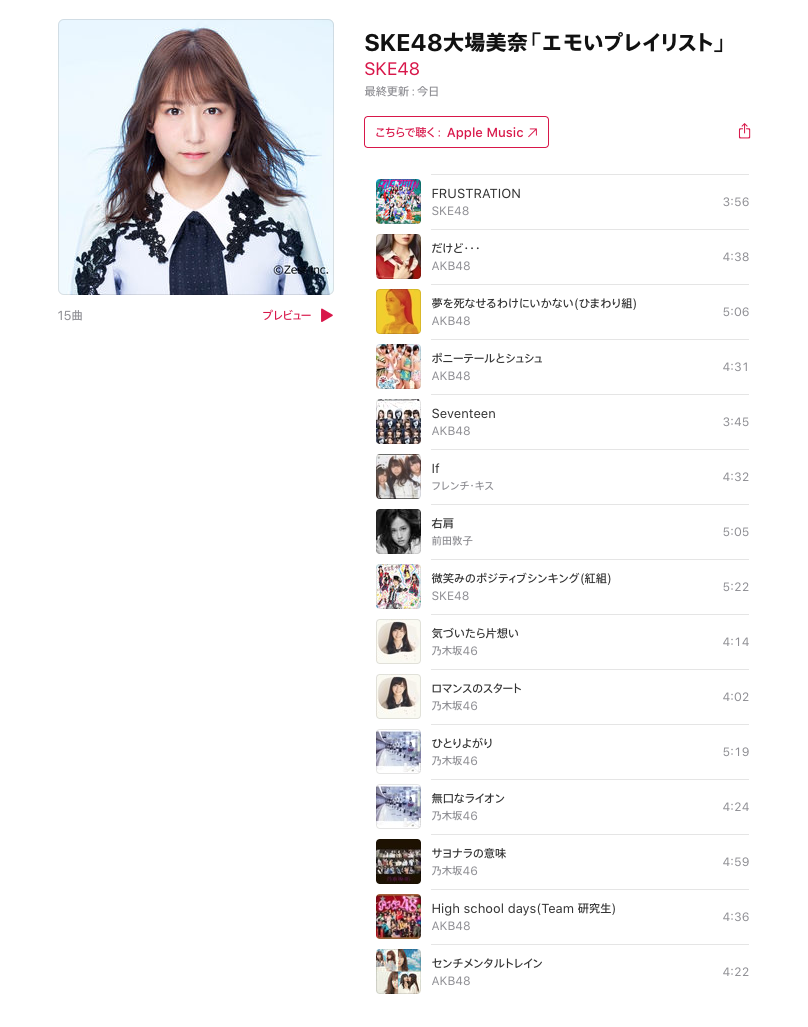Play センチメンタルトレイン by AKB48
Image resolution: width=808 pixels, height=1027 pixels.
click(562, 972)
